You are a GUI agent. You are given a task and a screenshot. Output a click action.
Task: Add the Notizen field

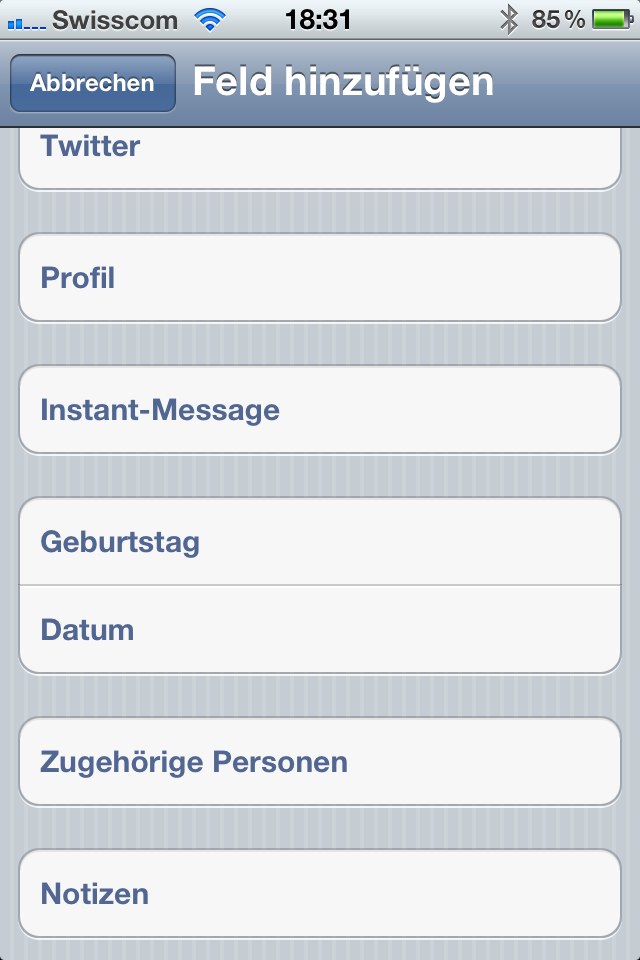tap(320, 894)
